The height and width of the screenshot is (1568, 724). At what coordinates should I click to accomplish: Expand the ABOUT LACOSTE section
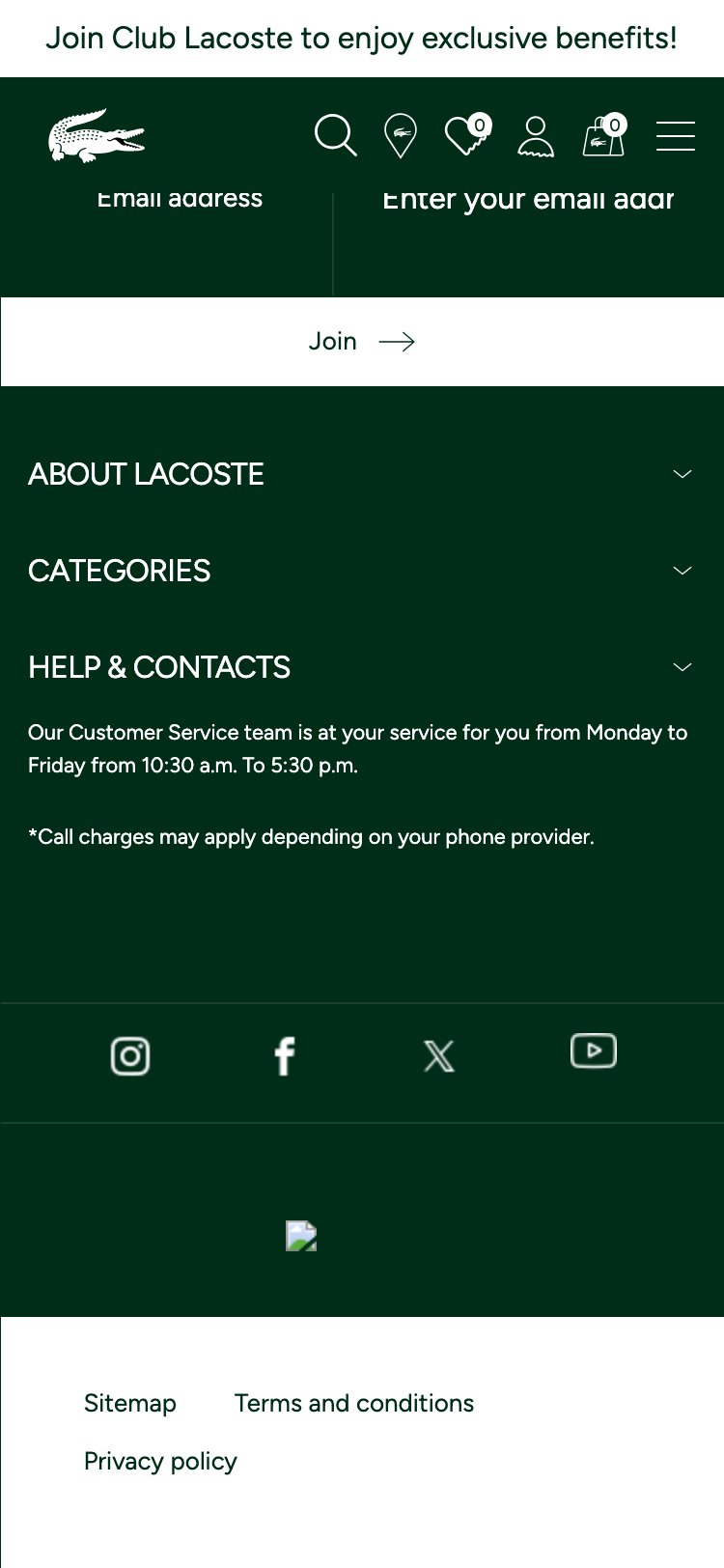pos(362,474)
